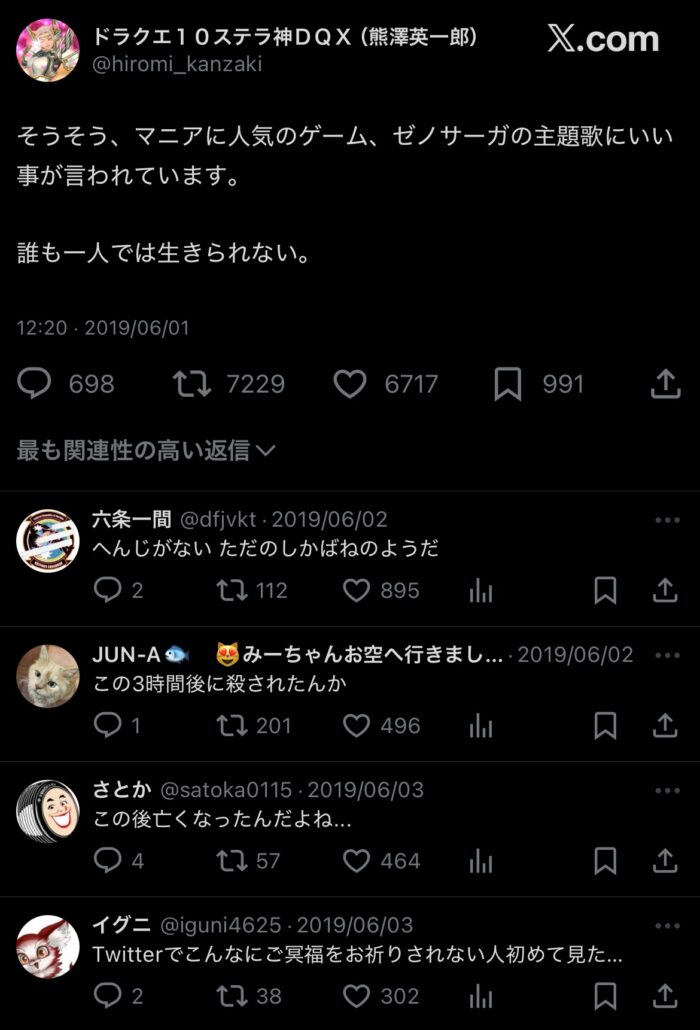Like the main tweet with 6717 likes
700x1030 pixels.
point(350,384)
